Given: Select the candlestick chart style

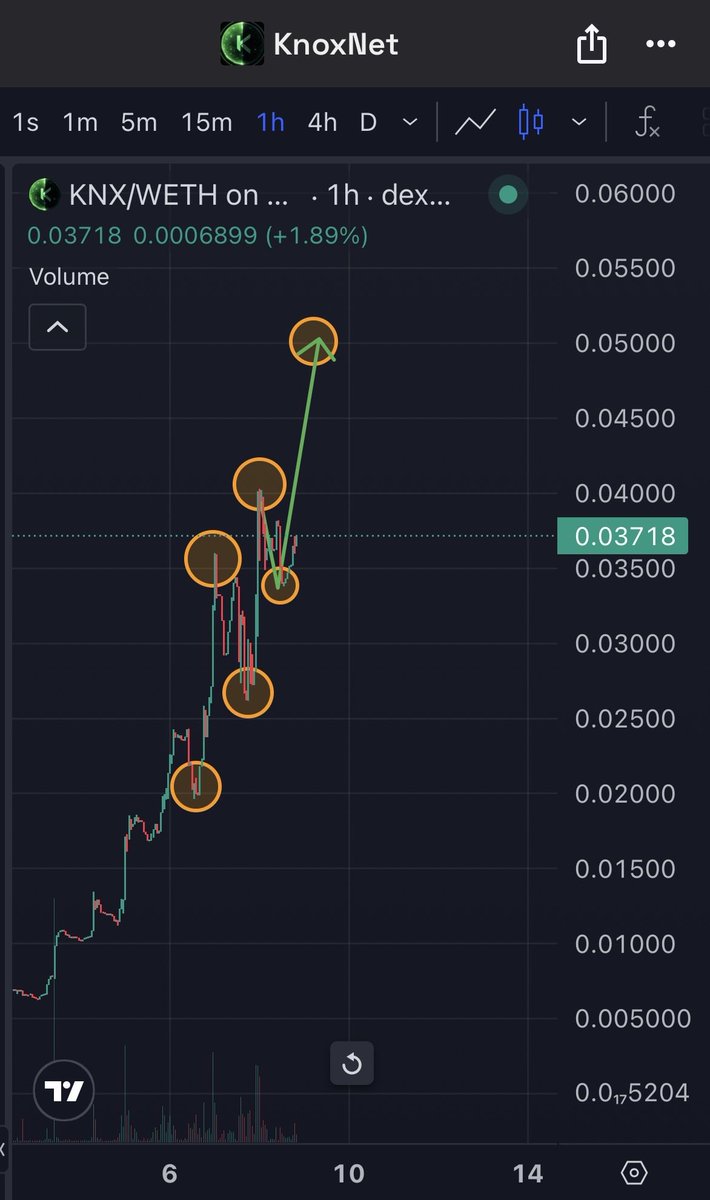Looking at the screenshot, I should (x=531, y=122).
